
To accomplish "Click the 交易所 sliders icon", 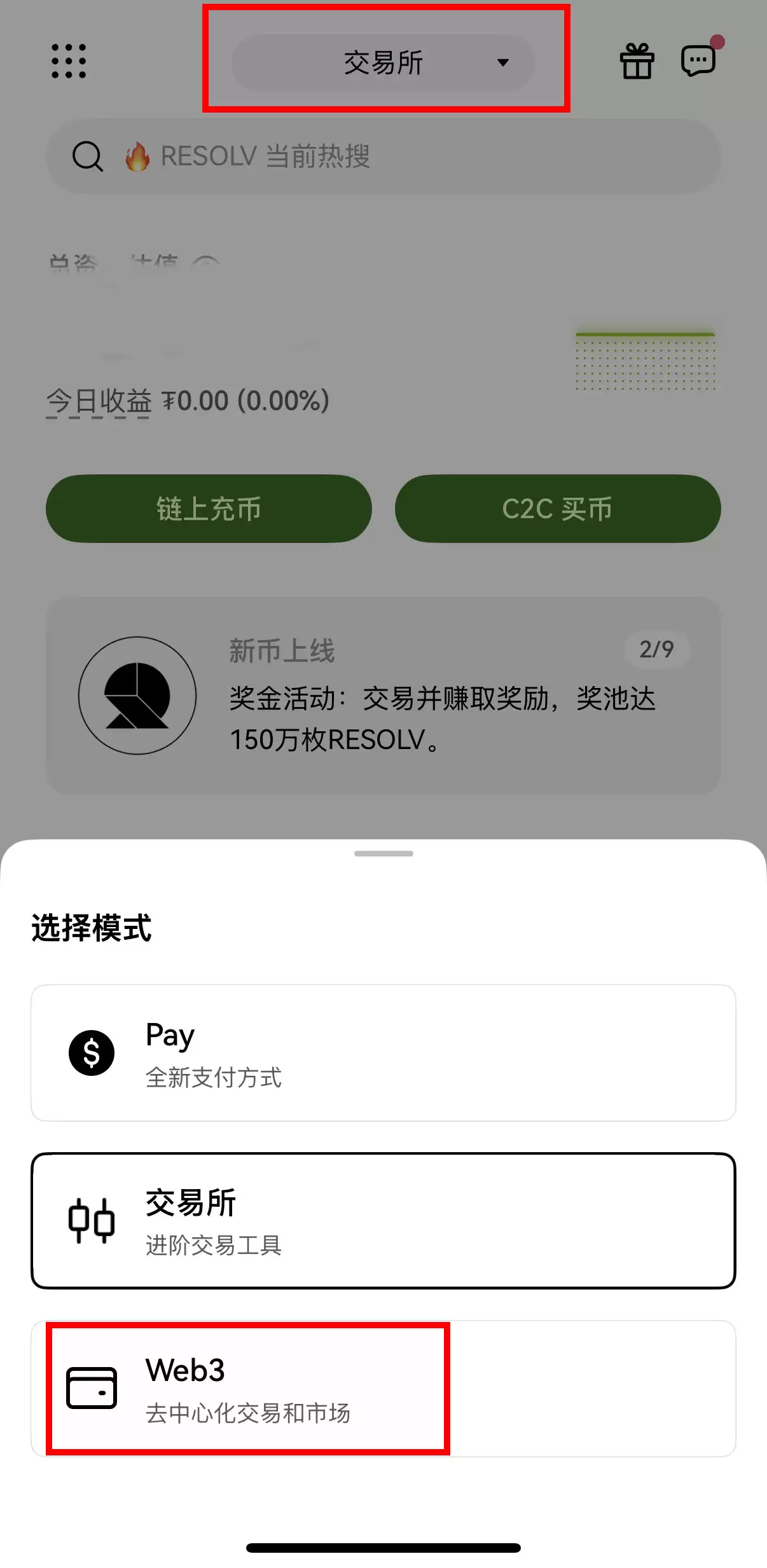I will pyautogui.click(x=91, y=1221).
